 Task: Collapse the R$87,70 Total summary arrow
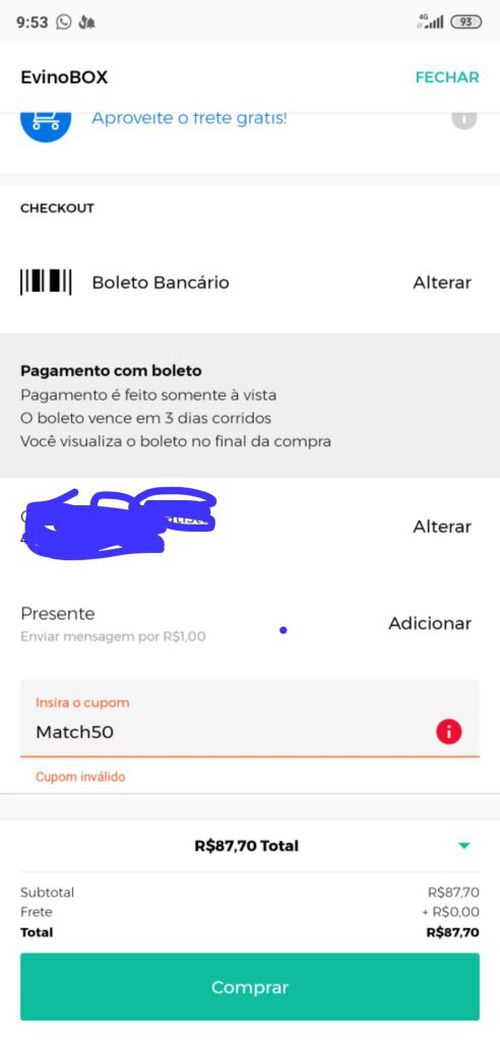(464, 846)
